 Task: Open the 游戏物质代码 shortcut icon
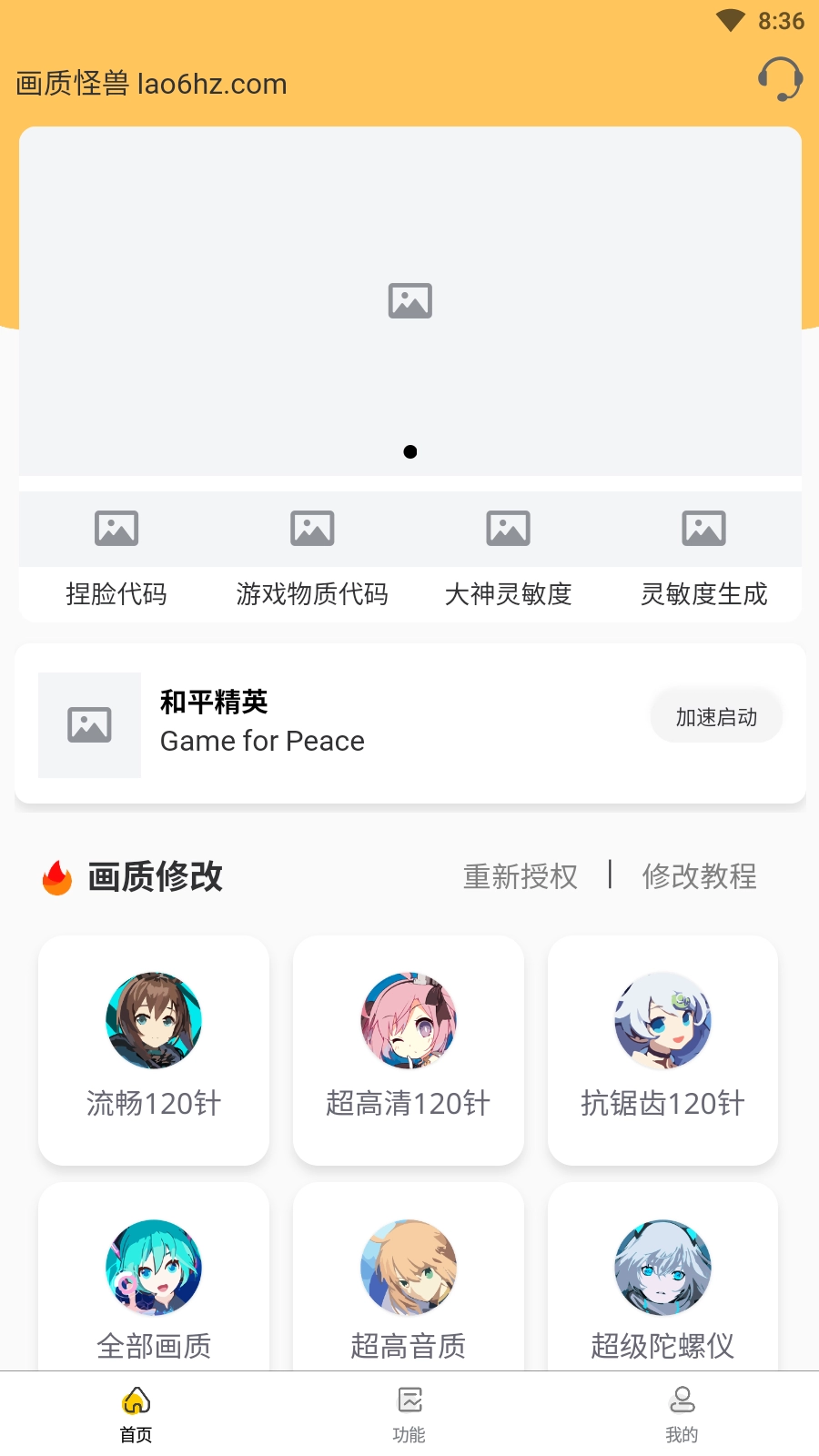(312, 528)
